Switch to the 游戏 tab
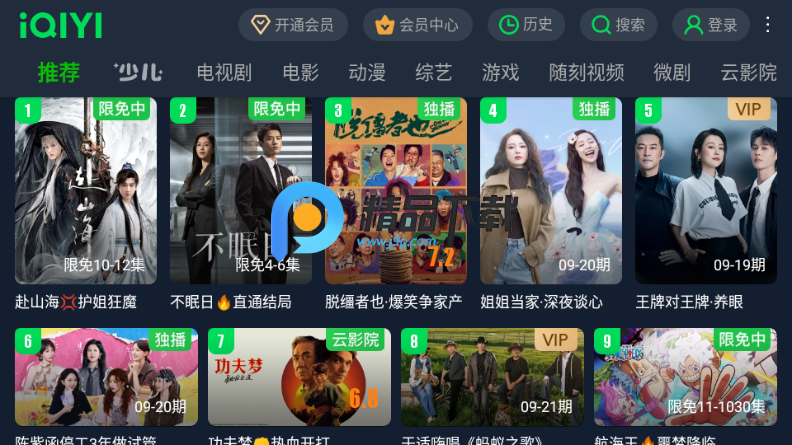The height and width of the screenshot is (445, 792). click(500, 72)
